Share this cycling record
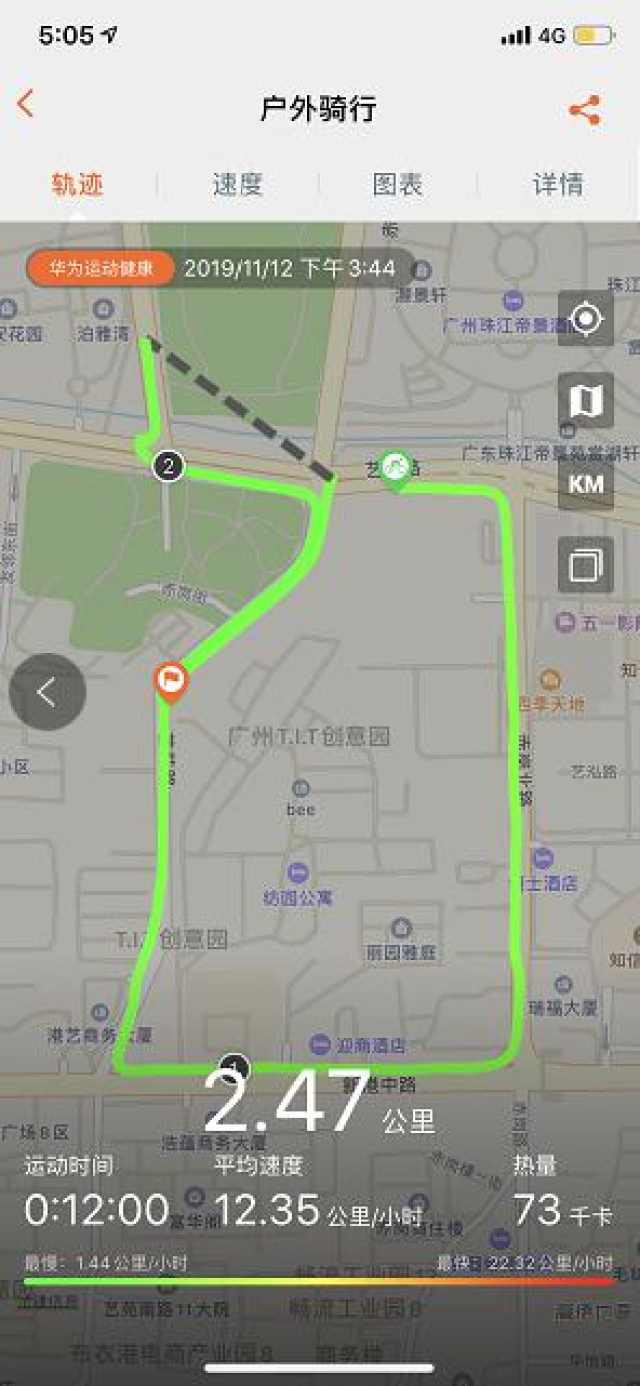 [x=585, y=110]
